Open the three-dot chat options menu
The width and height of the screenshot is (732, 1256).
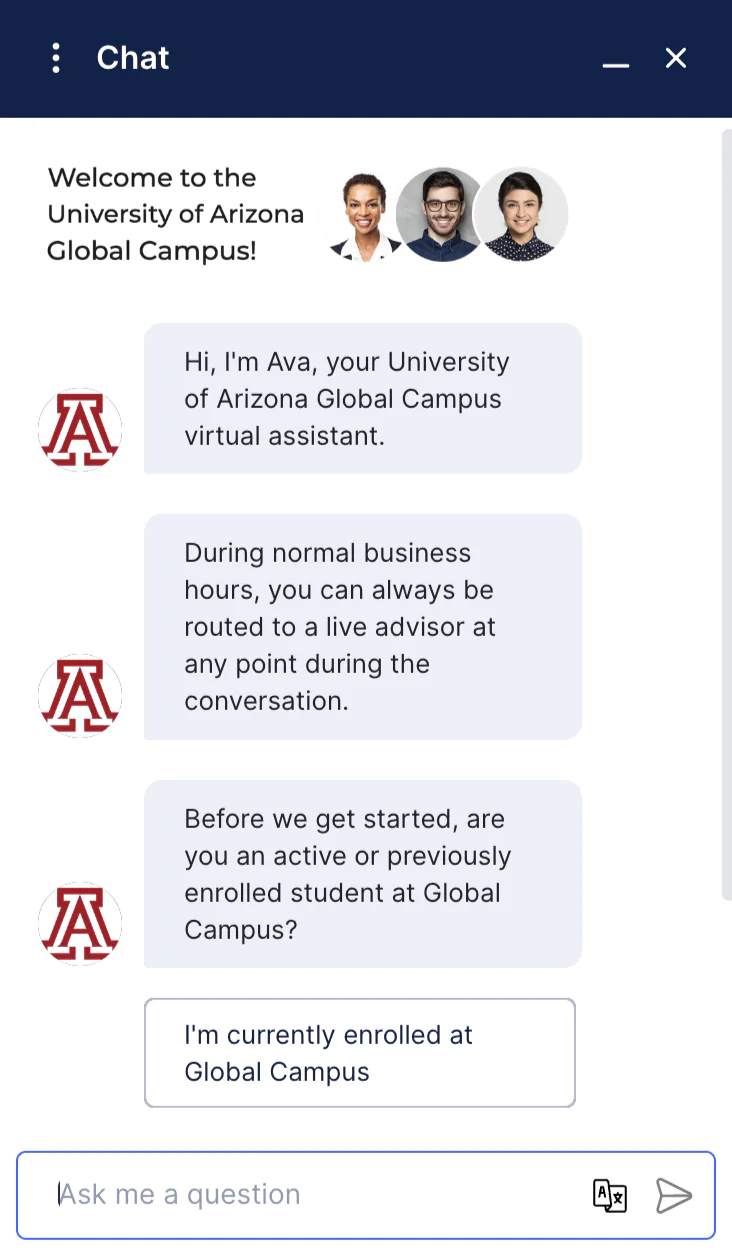(x=56, y=58)
